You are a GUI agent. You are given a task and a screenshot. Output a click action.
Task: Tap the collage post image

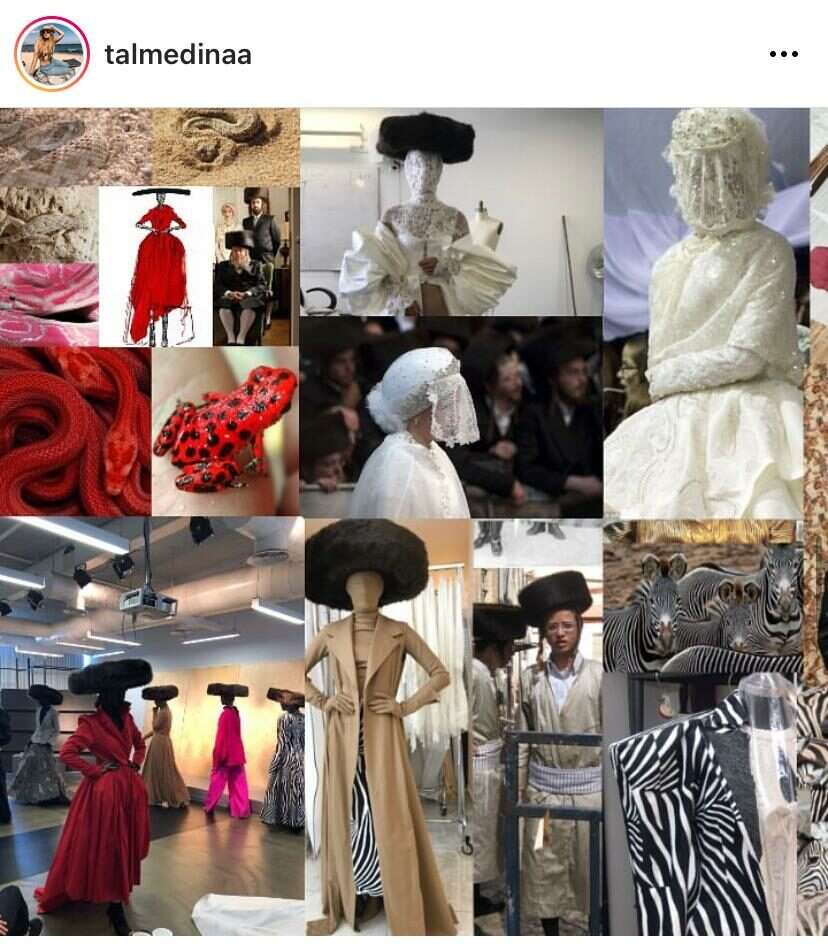point(414,520)
